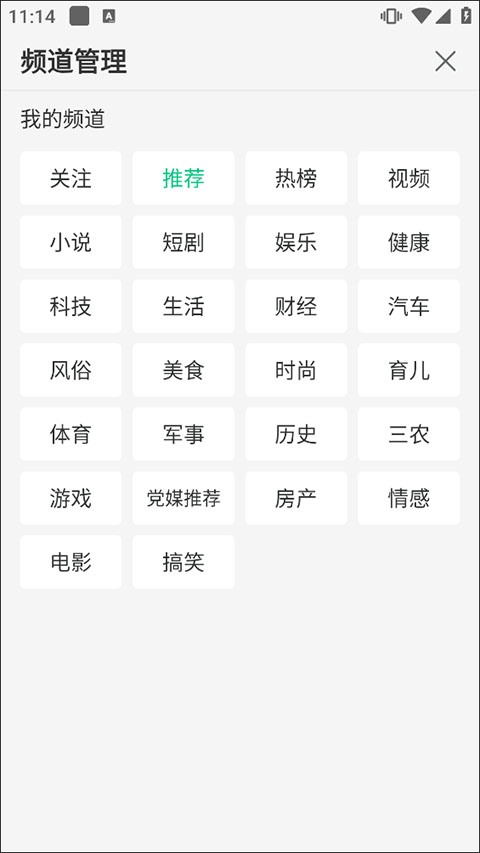480x853 pixels.
Task: Open the 财经 channel
Action: (296, 306)
